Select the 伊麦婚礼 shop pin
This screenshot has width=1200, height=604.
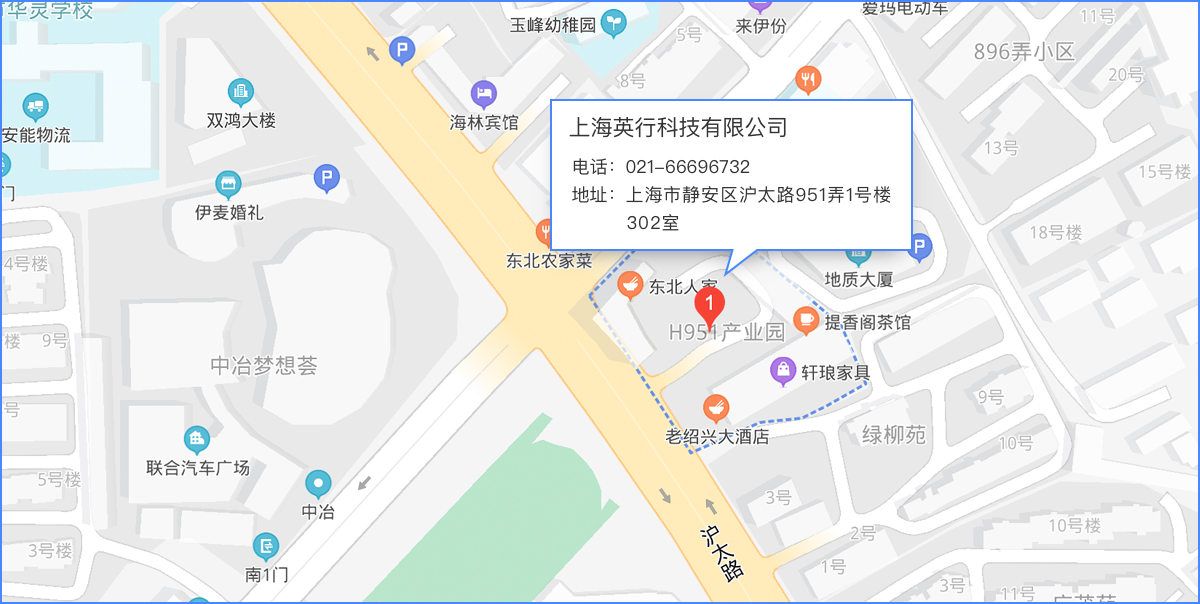coord(229,184)
